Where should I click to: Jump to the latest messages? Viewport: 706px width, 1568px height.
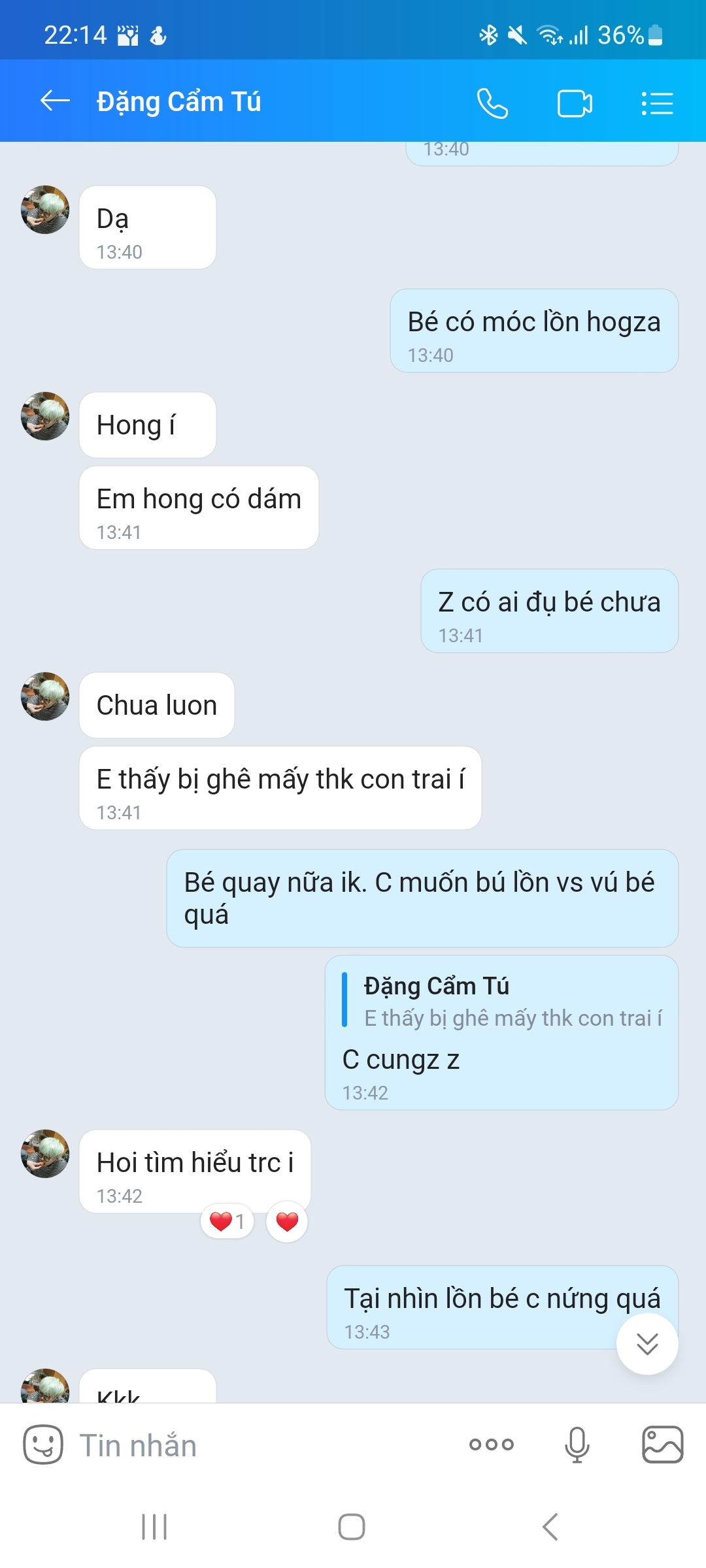[x=647, y=1344]
